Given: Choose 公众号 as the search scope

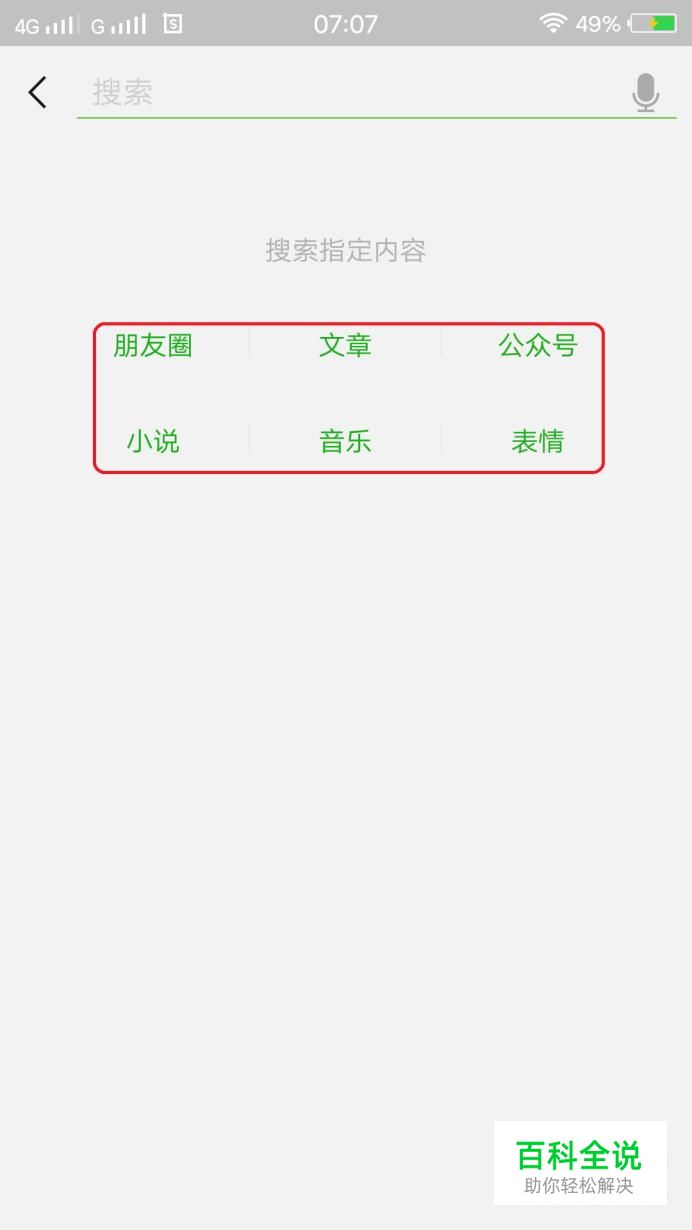Looking at the screenshot, I should click(x=538, y=346).
